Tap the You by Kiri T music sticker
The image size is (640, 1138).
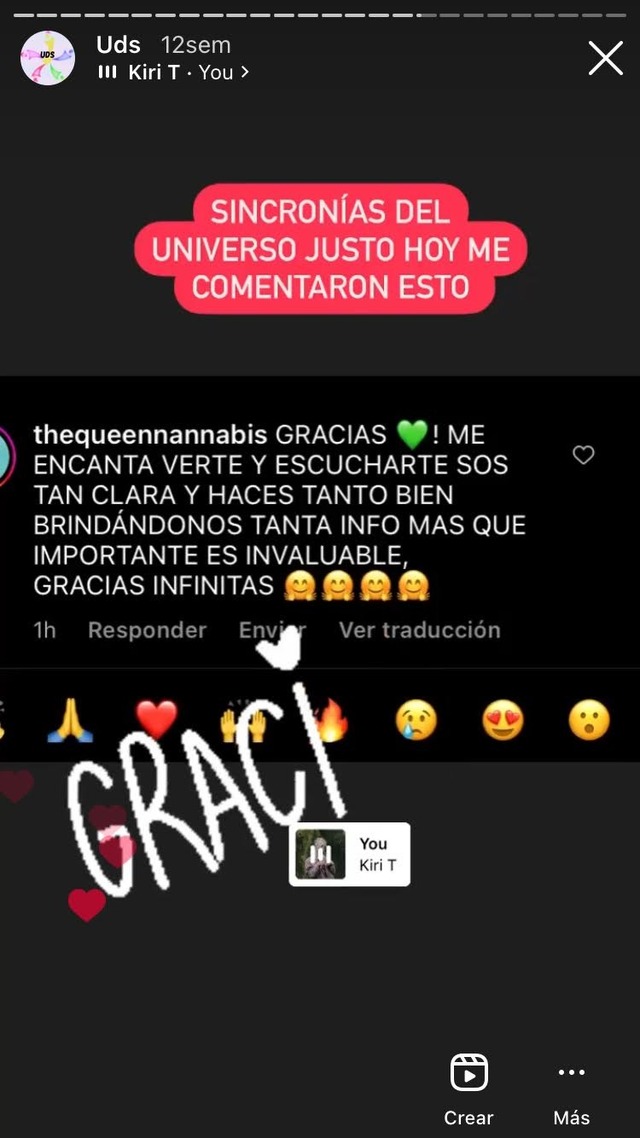[x=349, y=854]
